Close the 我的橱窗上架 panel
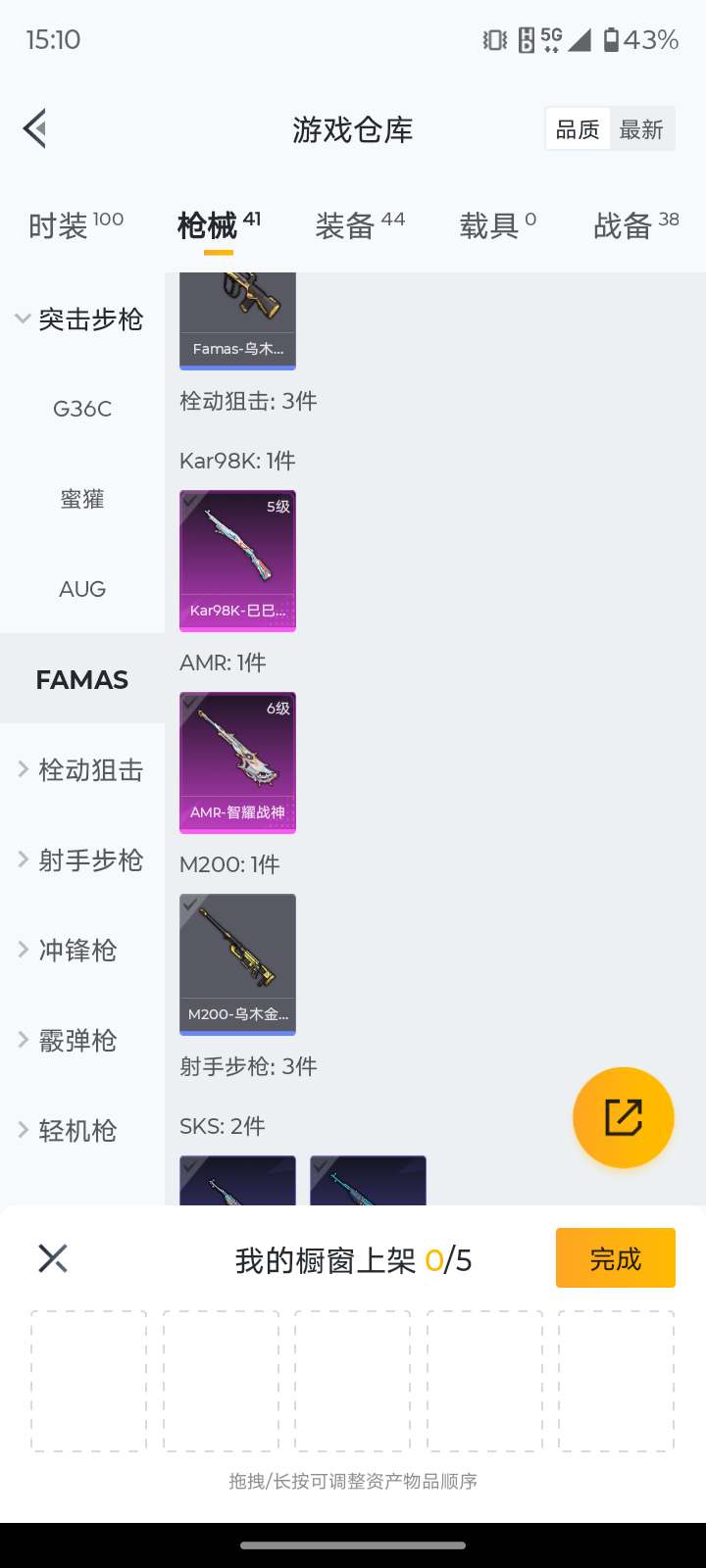Viewport: 706px width, 1568px height. point(52,1257)
